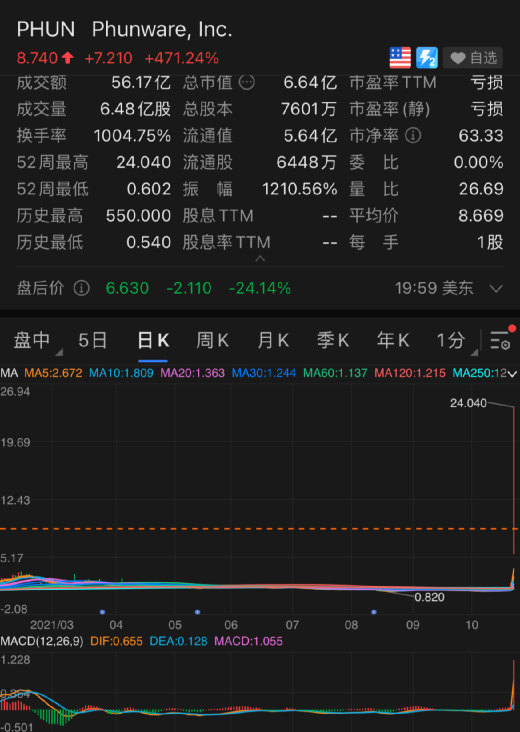
Task: Expand the after-hours price dropdown
Action: (x=496, y=289)
